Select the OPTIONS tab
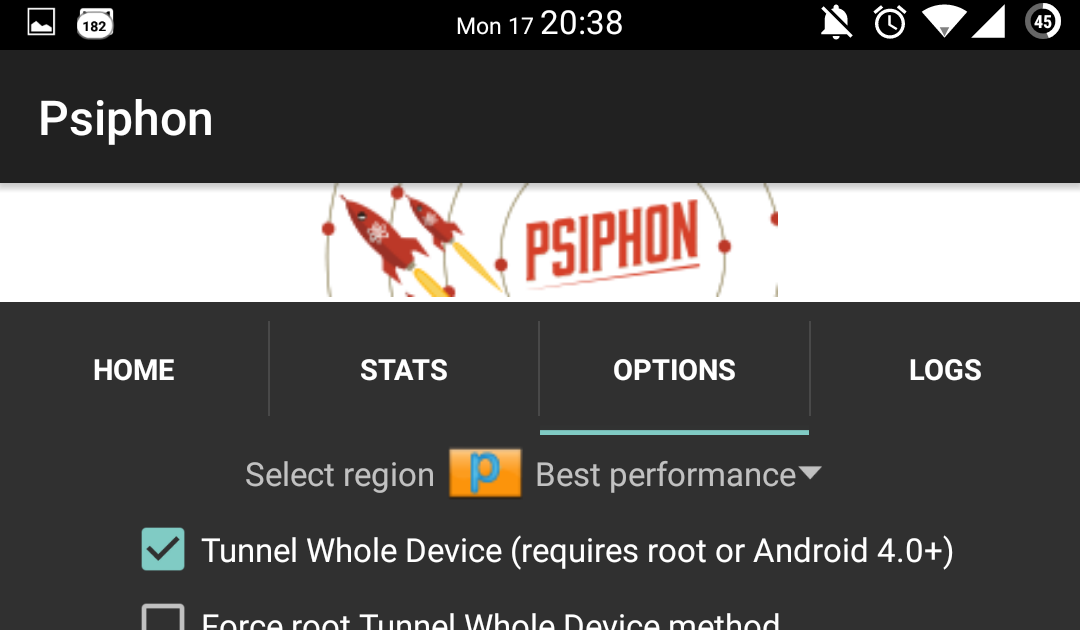1080x630 pixels. point(674,370)
